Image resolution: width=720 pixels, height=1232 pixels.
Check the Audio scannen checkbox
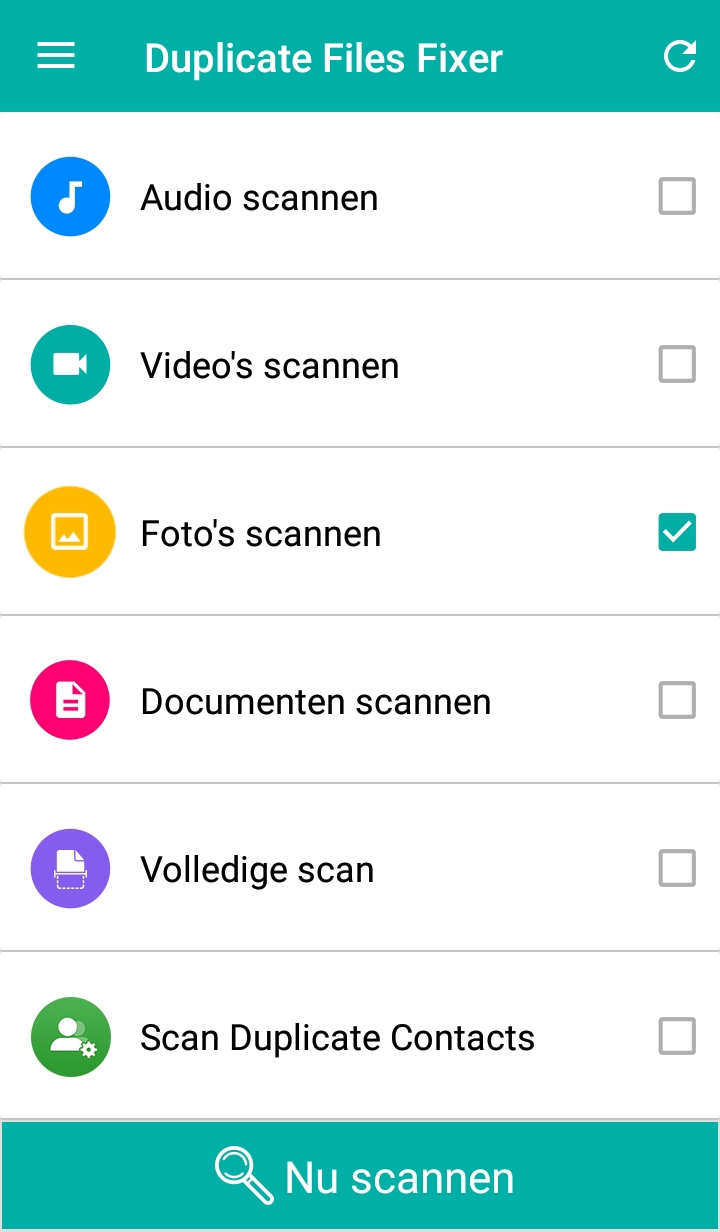click(677, 197)
